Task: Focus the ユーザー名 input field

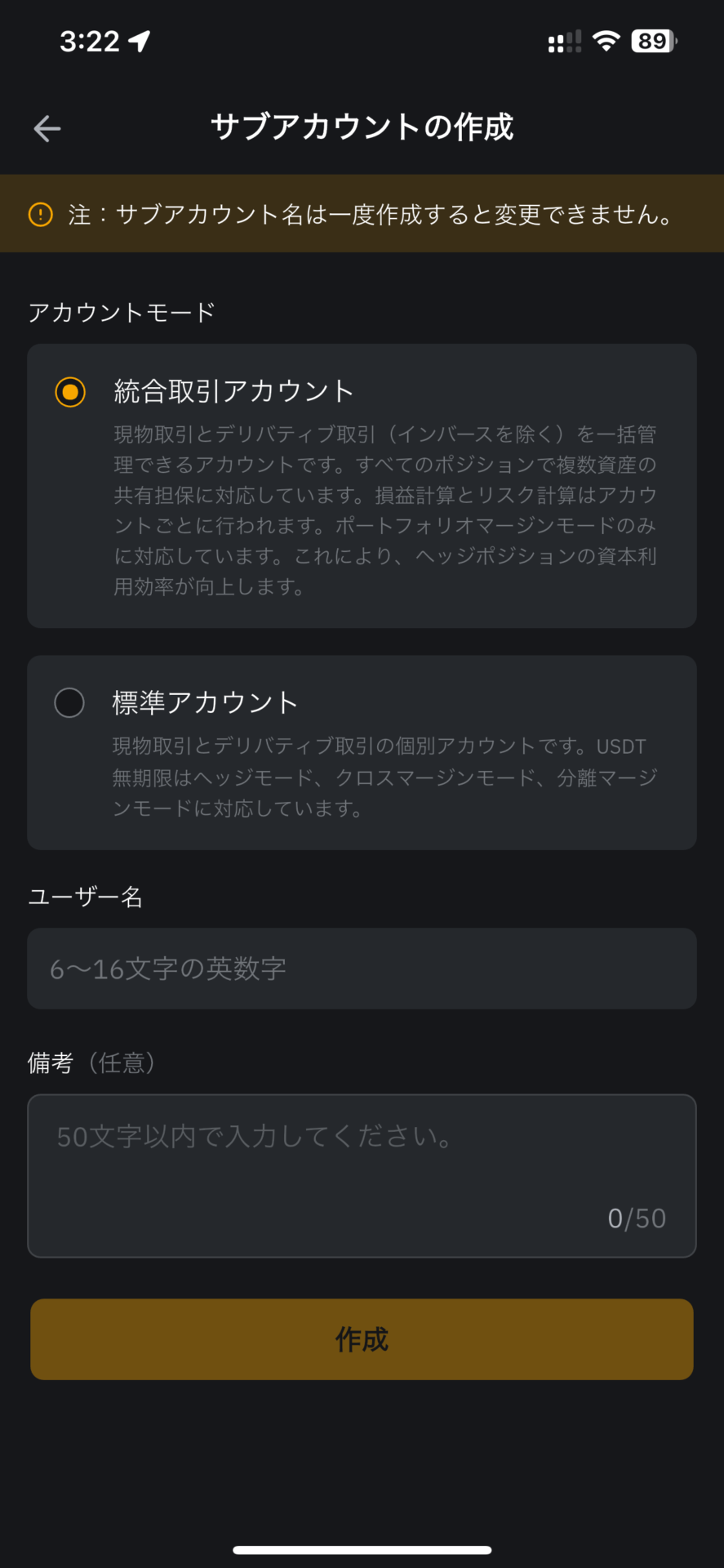Action: point(362,969)
